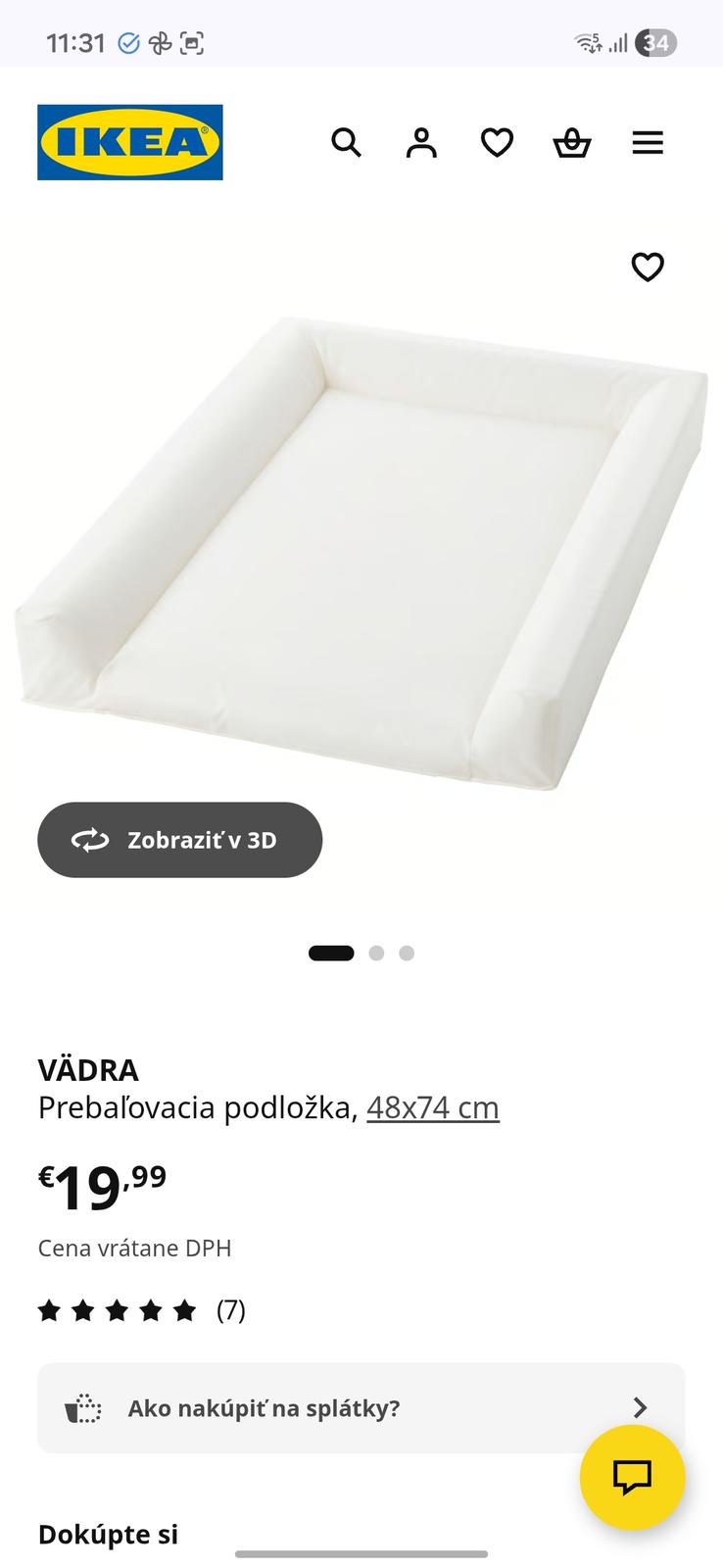Go to the IKEA home page via logo
The width and height of the screenshot is (723, 1568).
(130, 142)
